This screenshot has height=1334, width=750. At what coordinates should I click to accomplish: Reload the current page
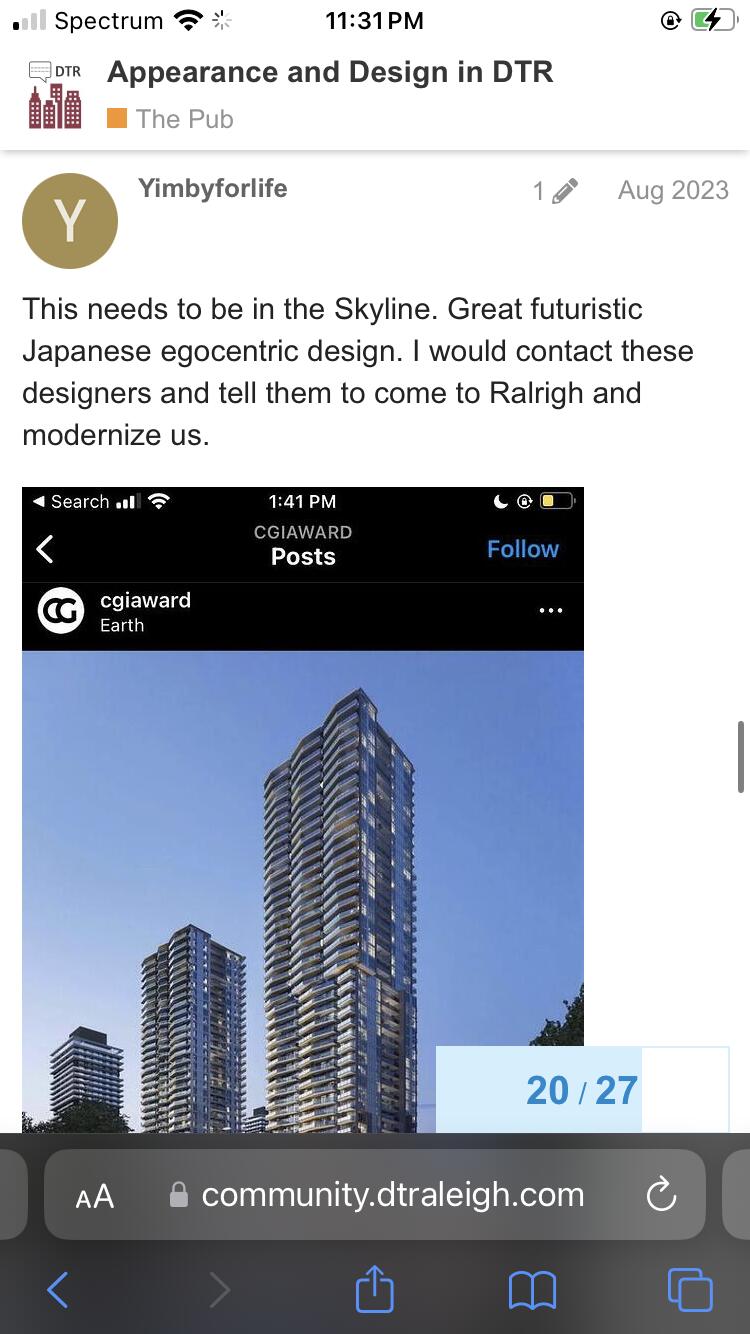point(661,1195)
